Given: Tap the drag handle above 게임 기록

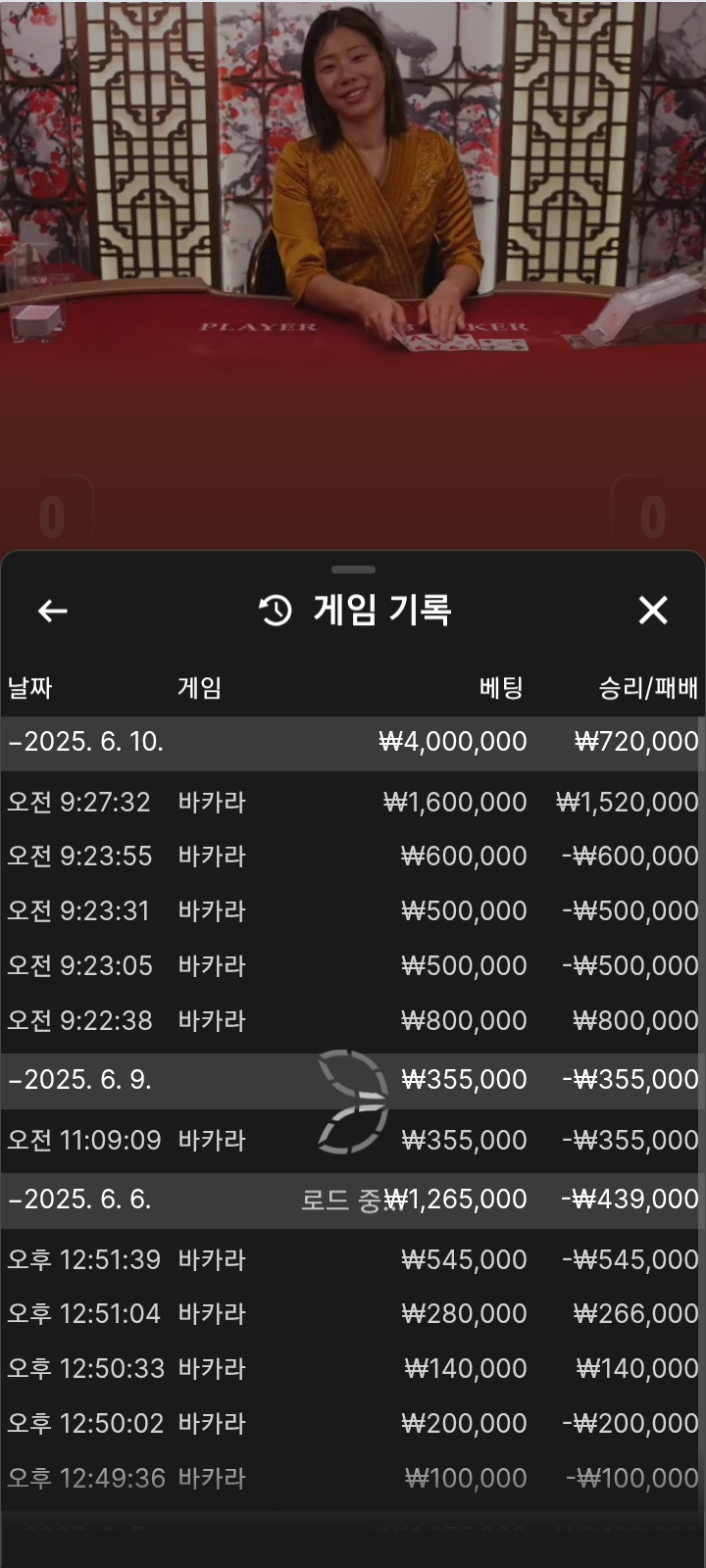Looking at the screenshot, I should 353,569.
